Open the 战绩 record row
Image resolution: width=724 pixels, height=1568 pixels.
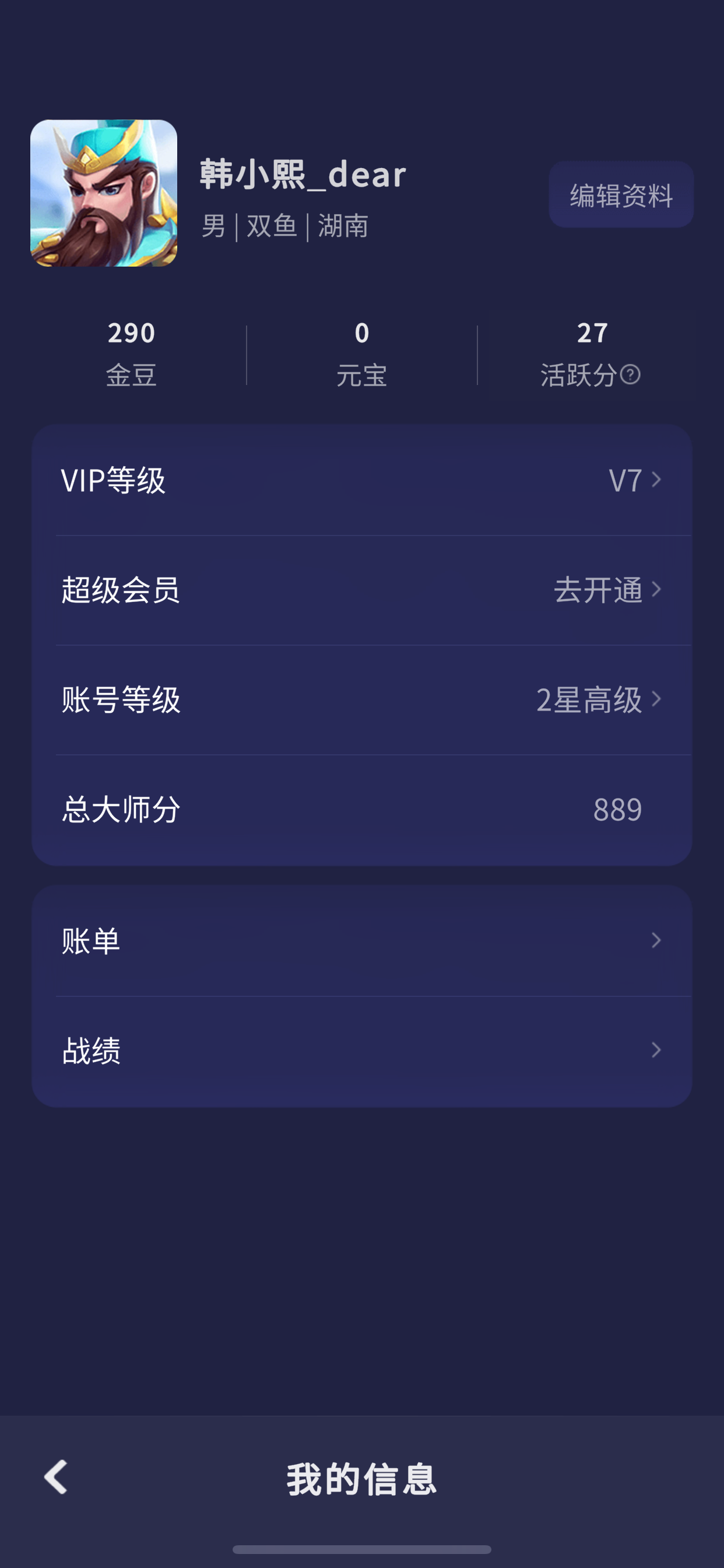tap(361, 1051)
